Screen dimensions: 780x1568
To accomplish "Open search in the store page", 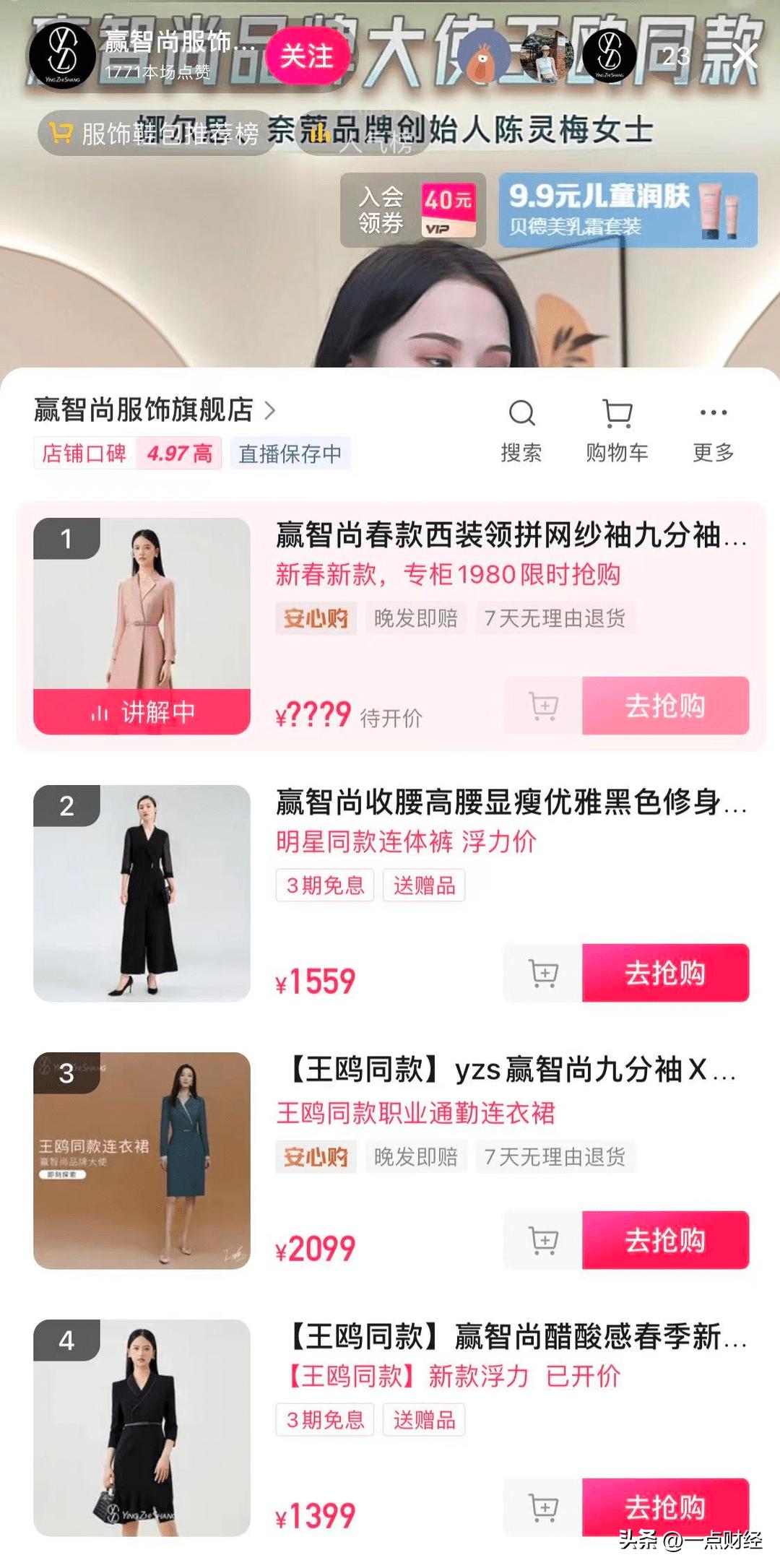I will pyautogui.click(x=522, y=428).
